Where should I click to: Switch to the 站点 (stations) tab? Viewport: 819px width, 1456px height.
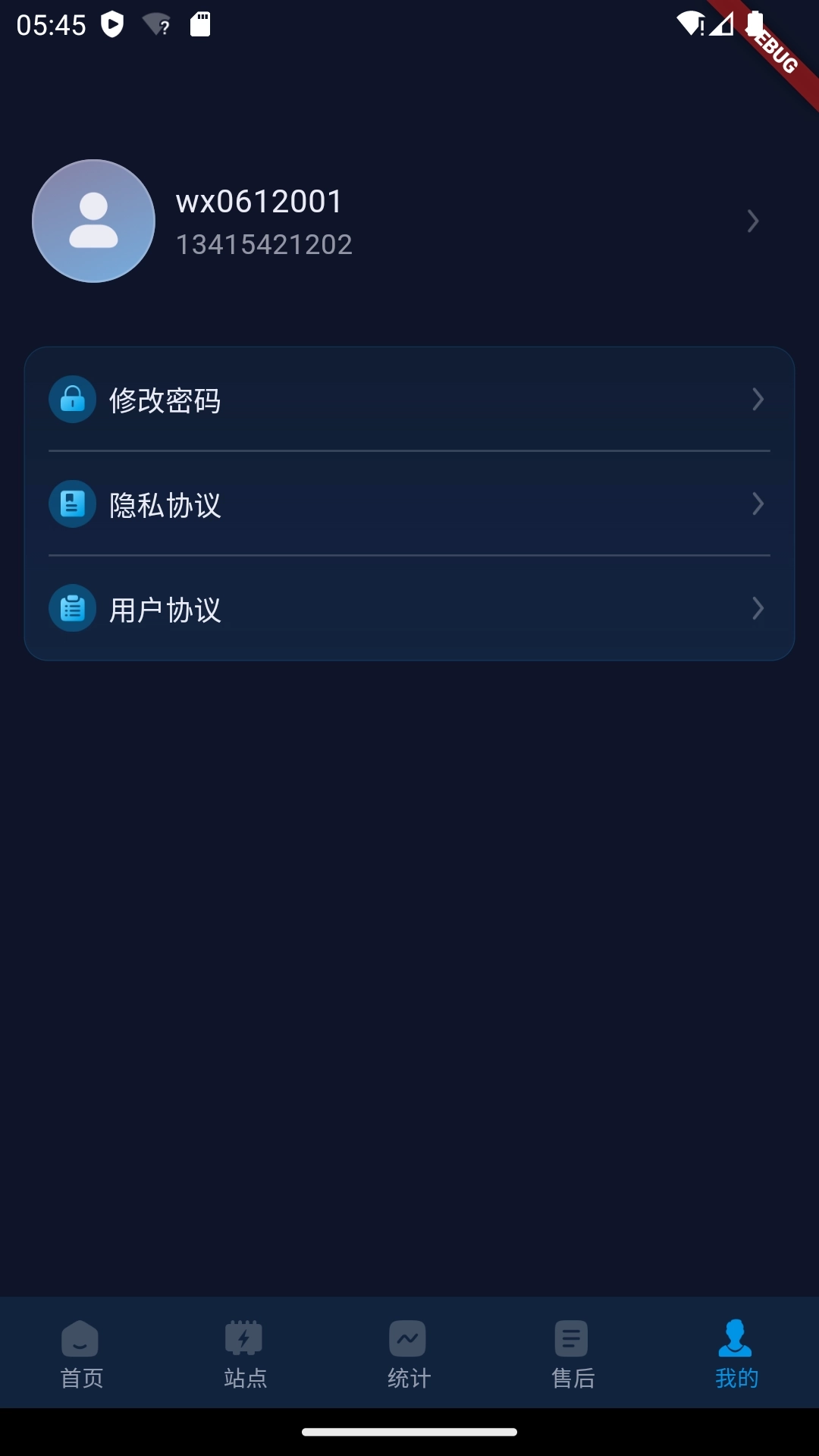[245, 1354]
